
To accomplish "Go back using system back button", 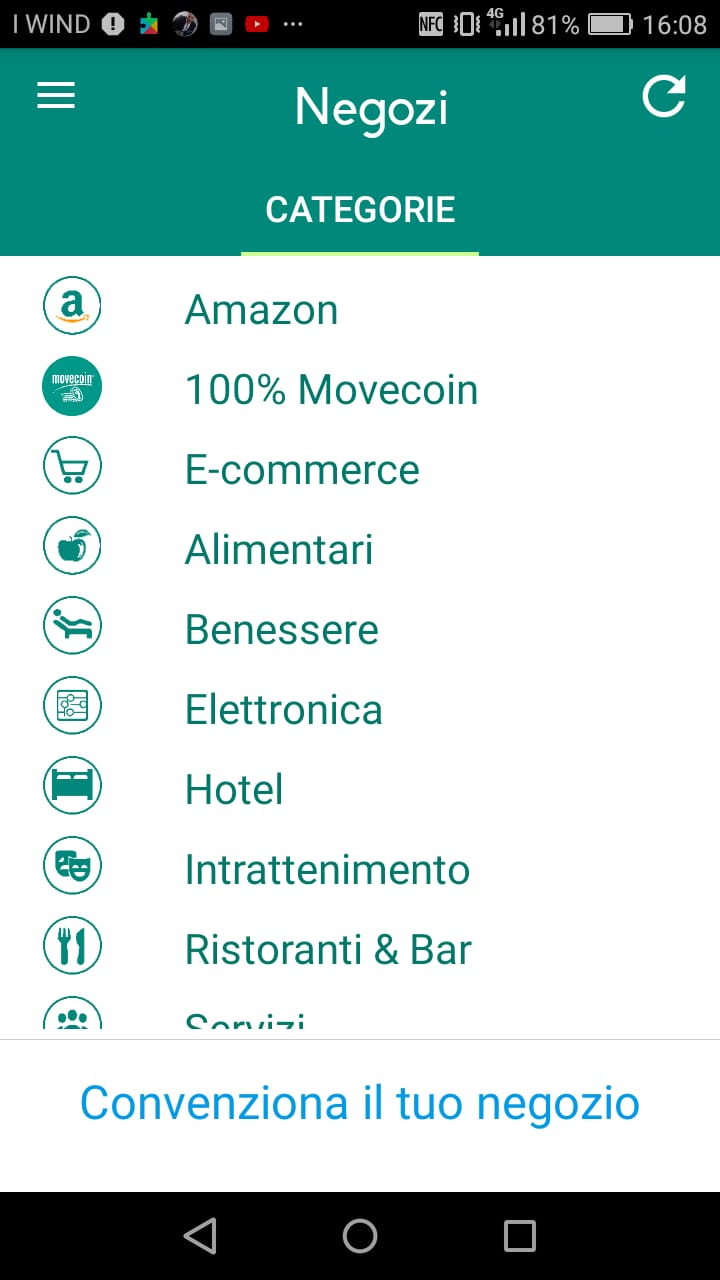I will pyautogui.click(x=200, y=1236).
